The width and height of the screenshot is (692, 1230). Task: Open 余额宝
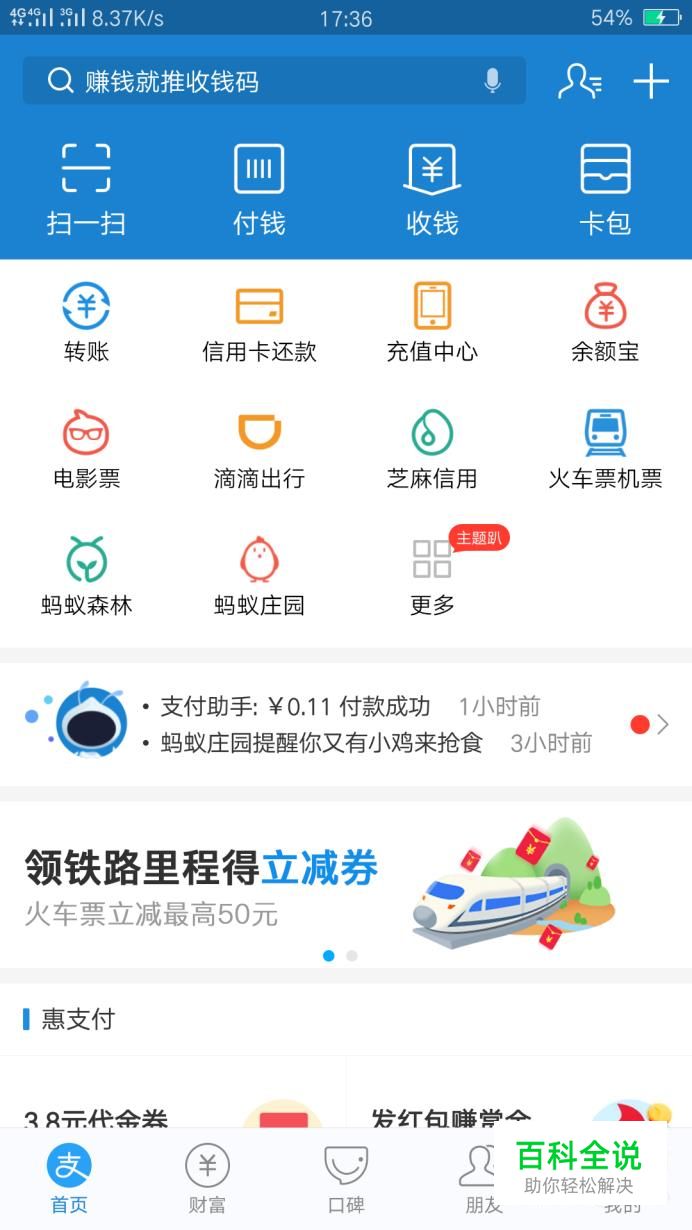tap(605, 322)
